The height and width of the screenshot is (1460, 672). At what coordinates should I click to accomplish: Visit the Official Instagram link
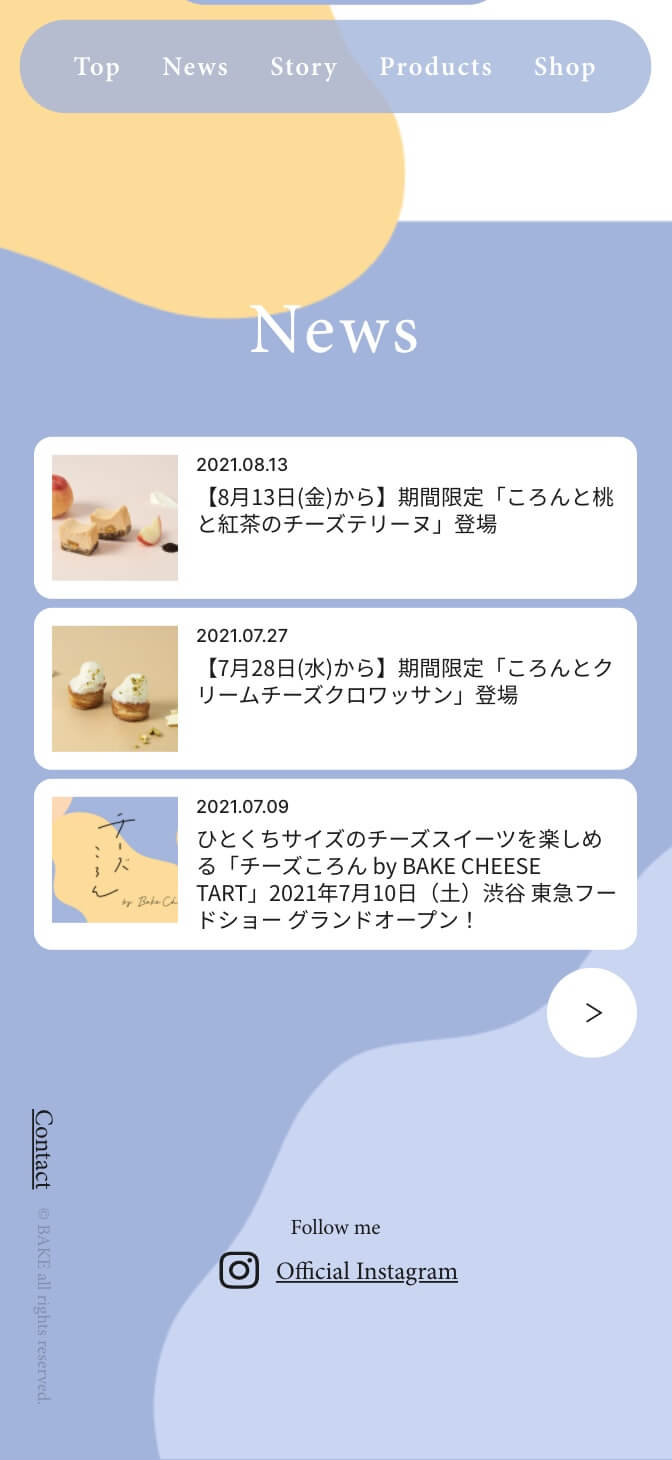pos(366,1271)
